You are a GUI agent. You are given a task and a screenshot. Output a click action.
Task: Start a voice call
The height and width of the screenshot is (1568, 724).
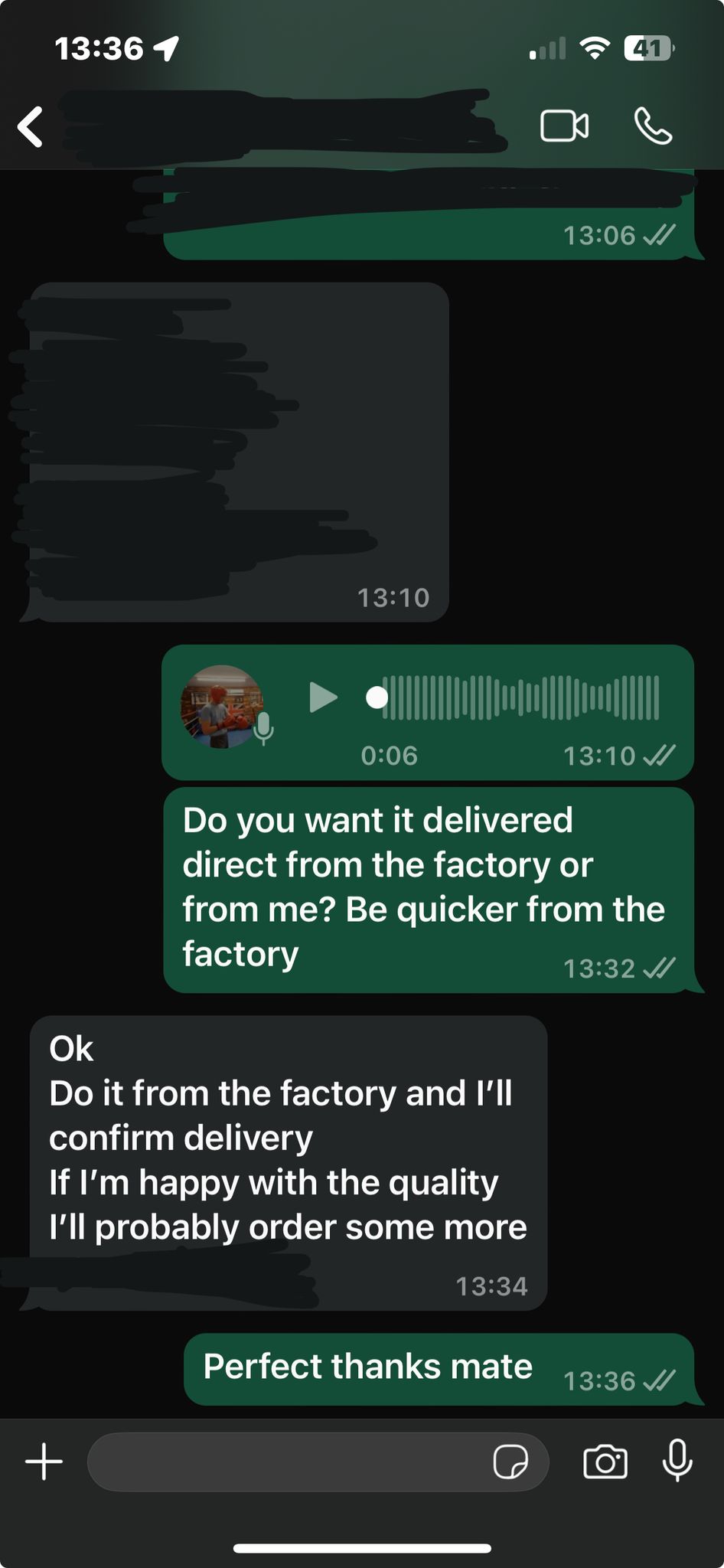(x=653, y=126)
